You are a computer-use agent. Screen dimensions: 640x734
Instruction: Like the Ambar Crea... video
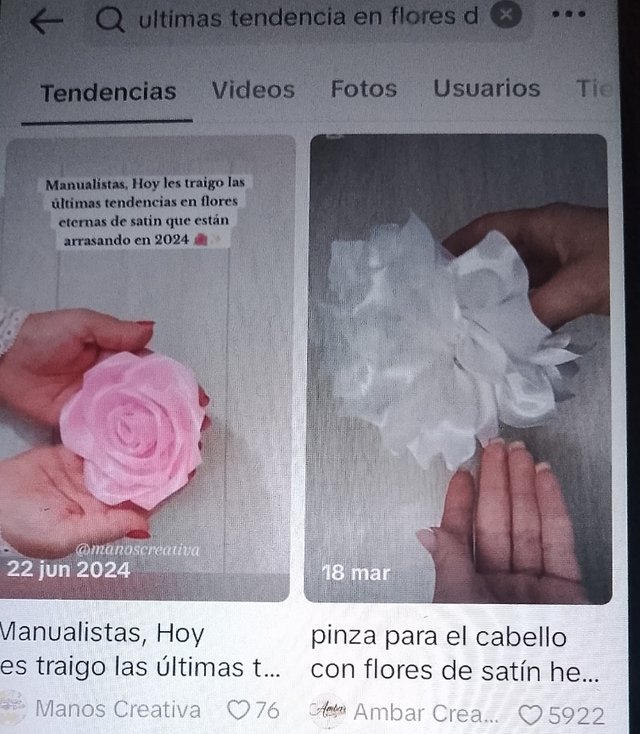pyautogui.click(x=531, y=715)
